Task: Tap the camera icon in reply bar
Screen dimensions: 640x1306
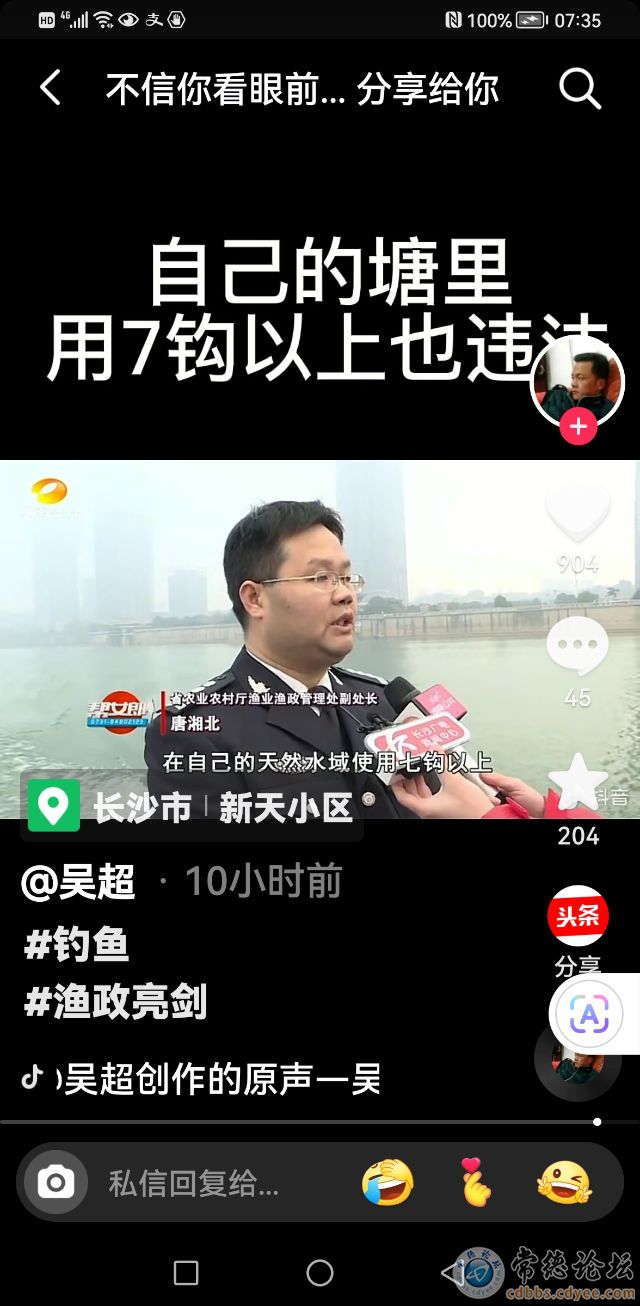Action: coord(56,1184)
